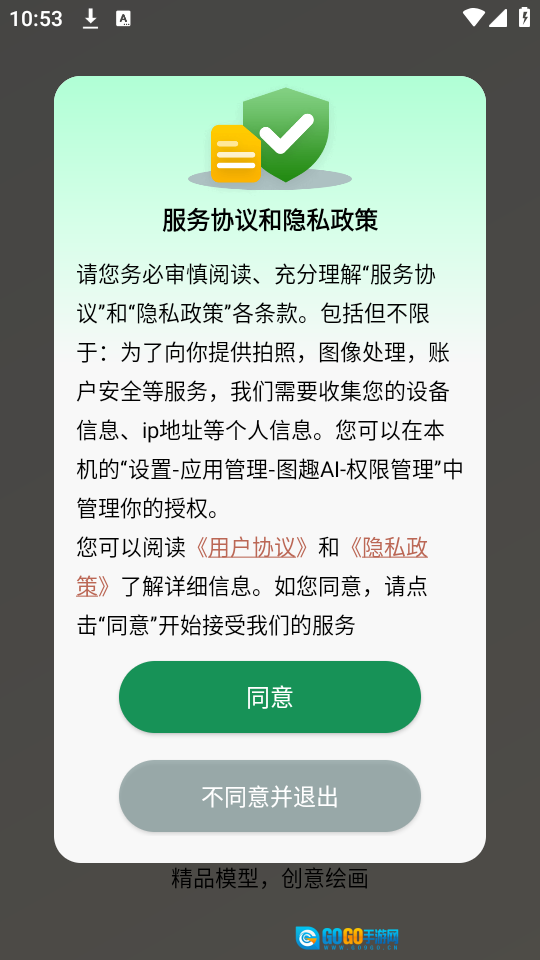Open the 《用户协议》 link

point(252,547)
